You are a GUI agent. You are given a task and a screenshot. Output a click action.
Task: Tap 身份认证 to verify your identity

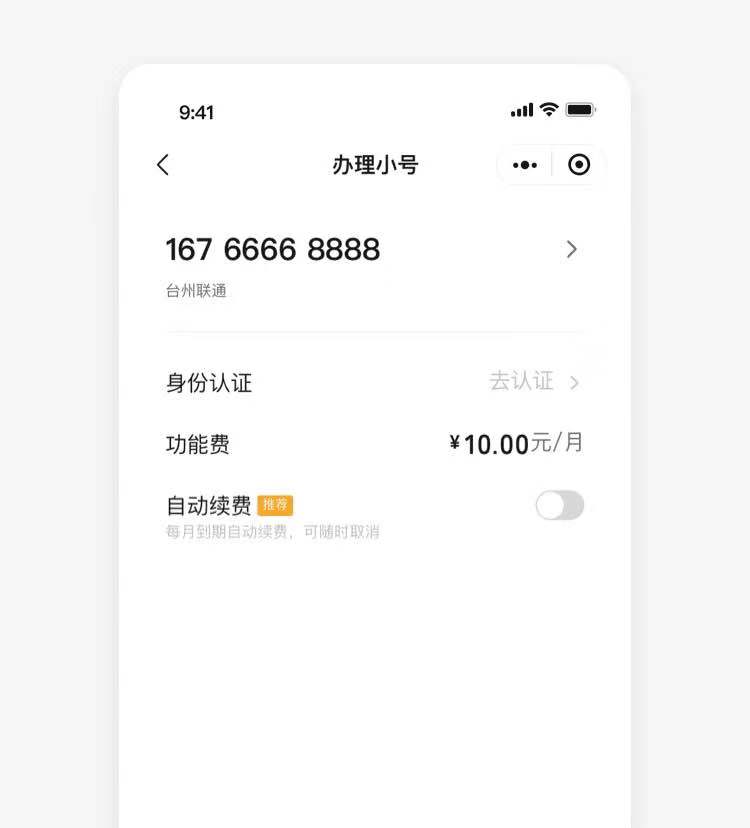coord(209,382)
